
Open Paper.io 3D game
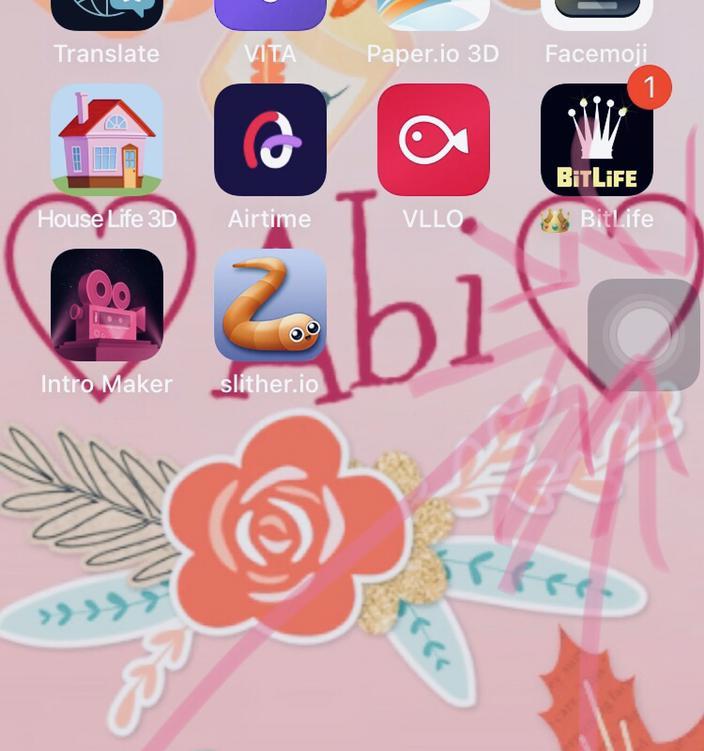pyautogui.click(x=433, y=15)
